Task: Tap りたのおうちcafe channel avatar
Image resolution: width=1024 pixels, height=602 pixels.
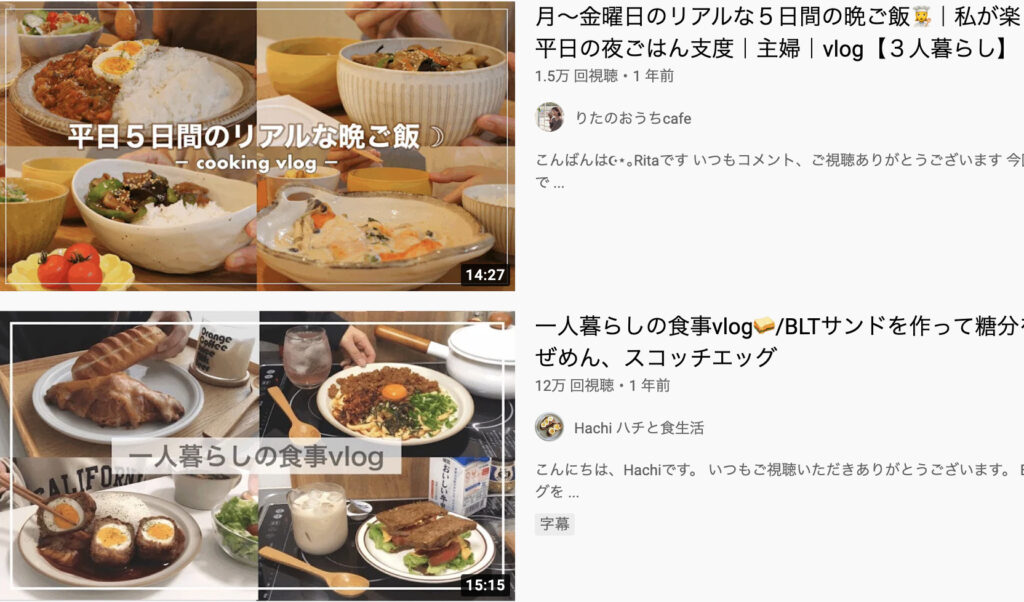Action: [x=549, y=118]
